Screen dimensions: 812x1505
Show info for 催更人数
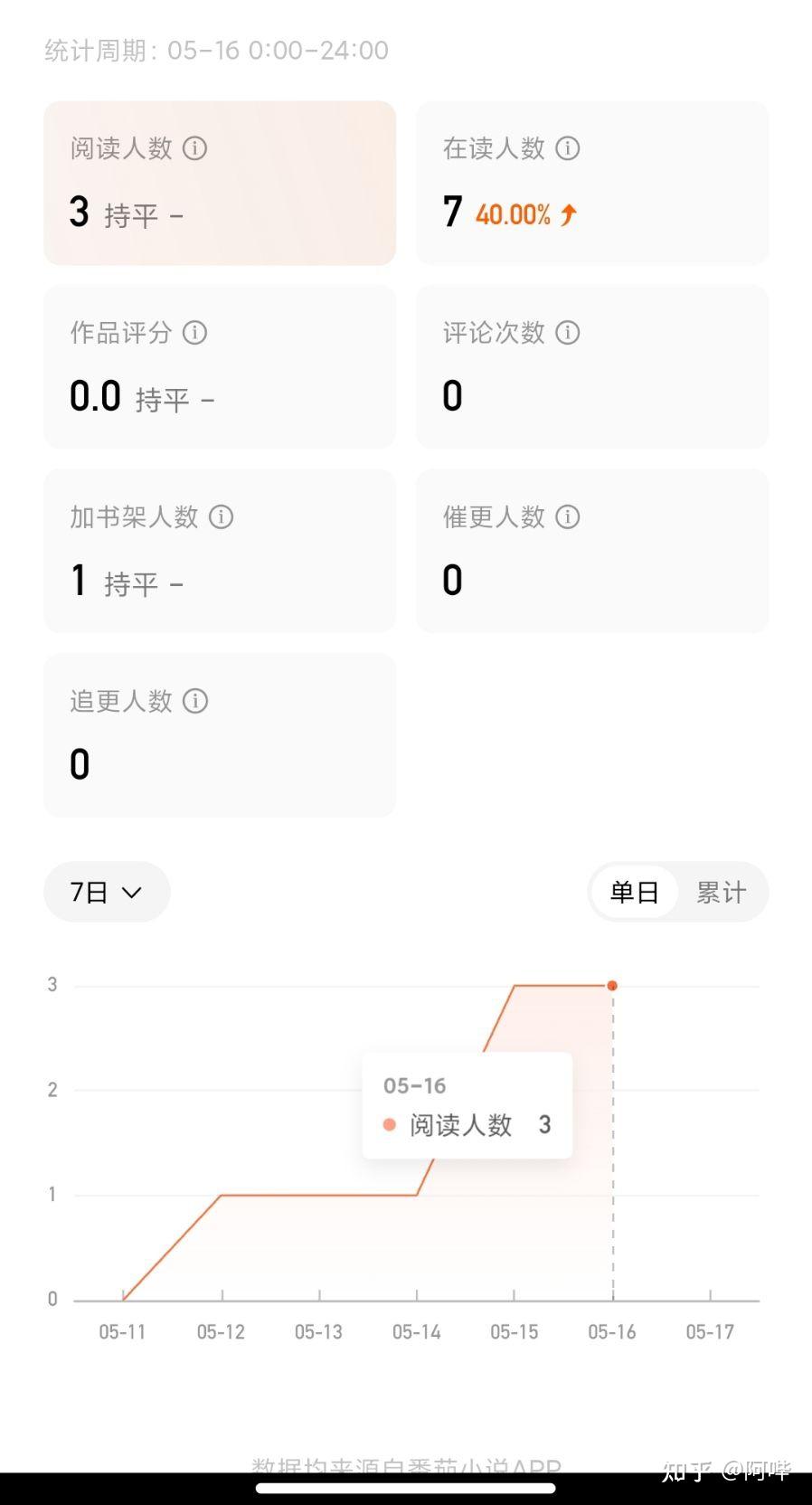568,516
